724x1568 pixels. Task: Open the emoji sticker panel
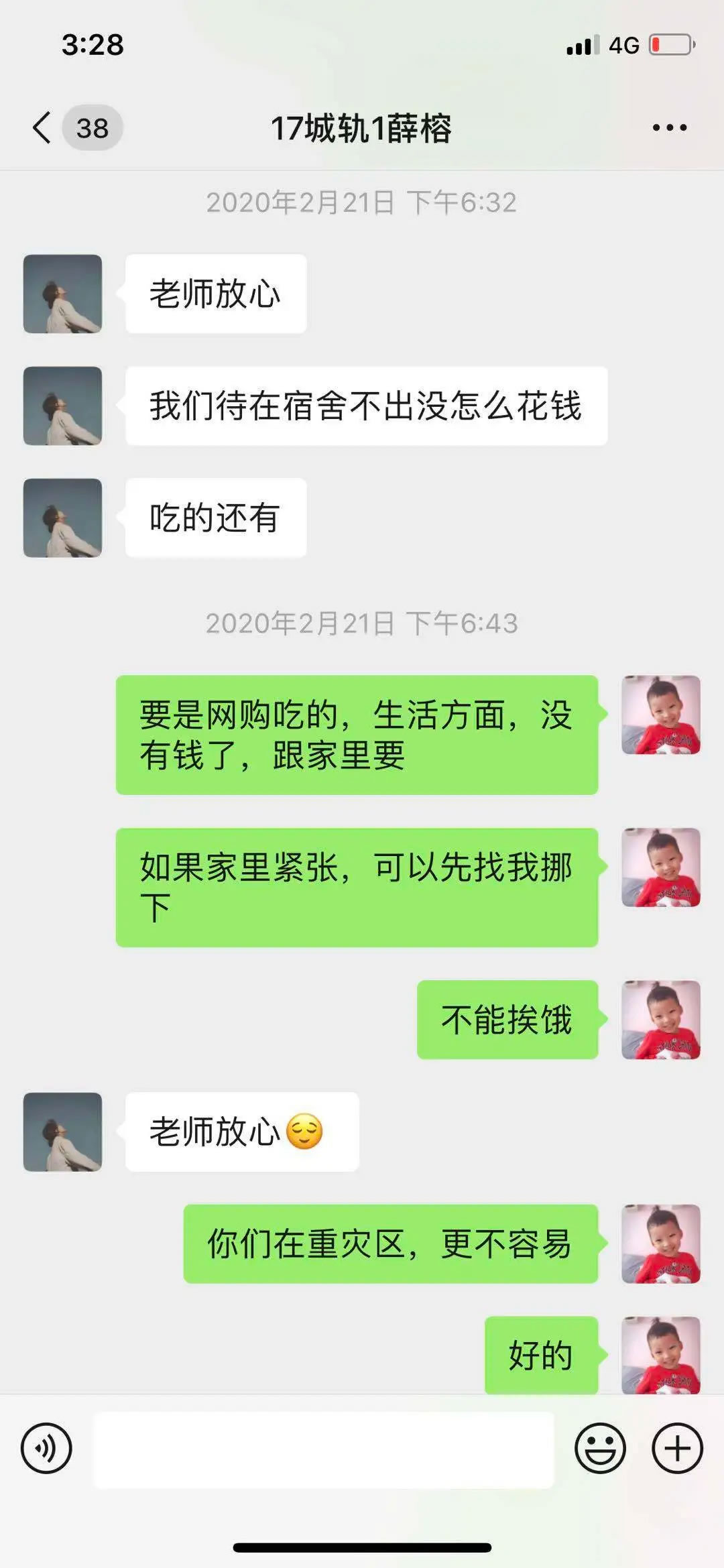coord(600,1448)
